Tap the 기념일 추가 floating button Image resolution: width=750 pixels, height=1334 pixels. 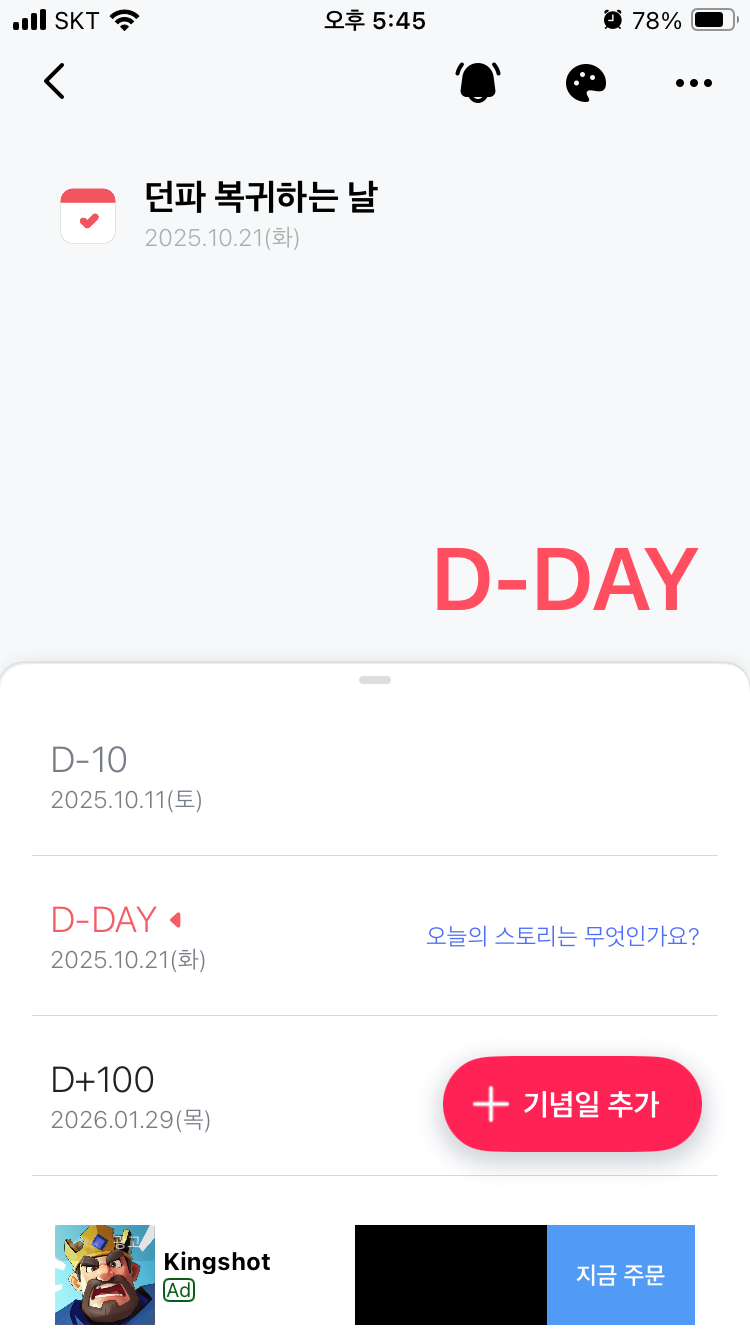click(x=572, y=1104)
